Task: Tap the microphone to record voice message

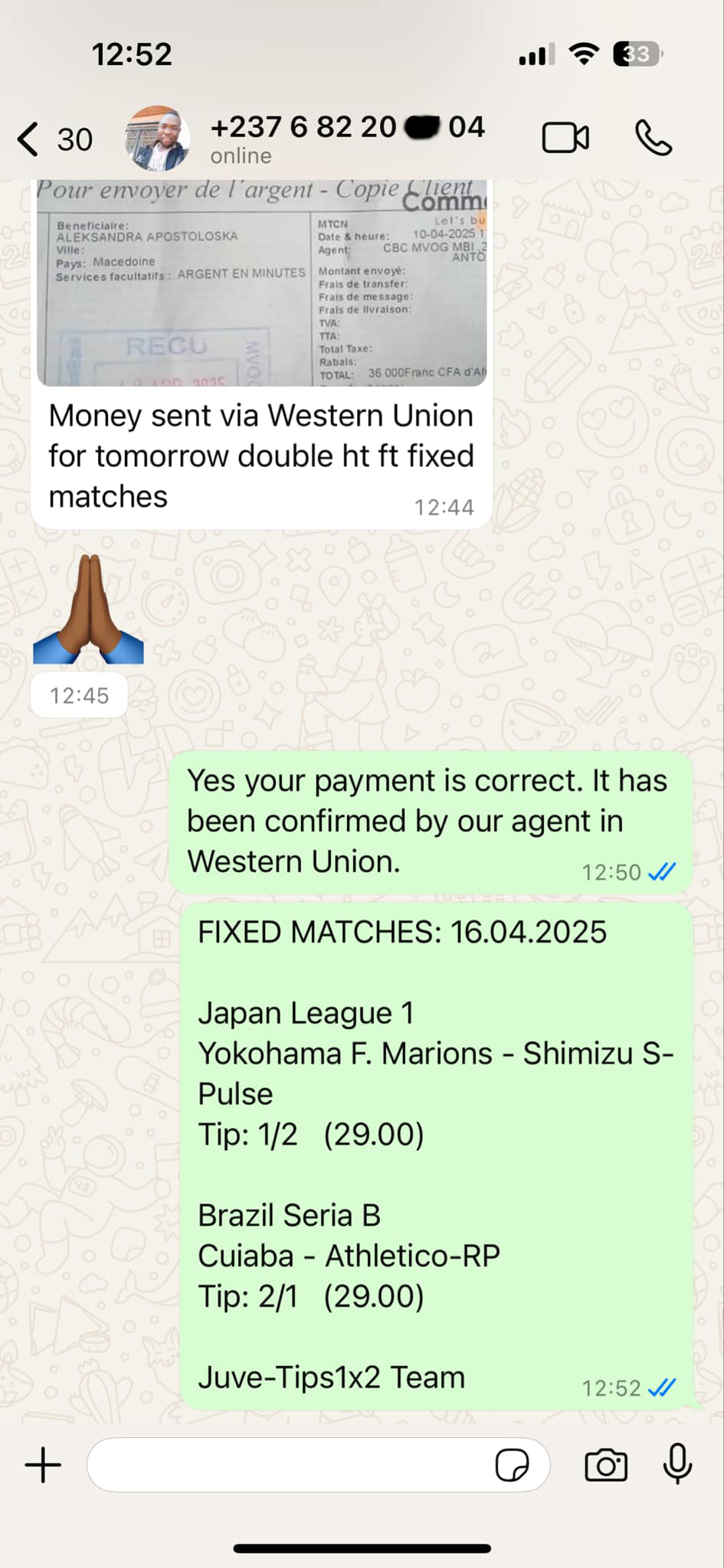Action: (x=677, y=1464)
